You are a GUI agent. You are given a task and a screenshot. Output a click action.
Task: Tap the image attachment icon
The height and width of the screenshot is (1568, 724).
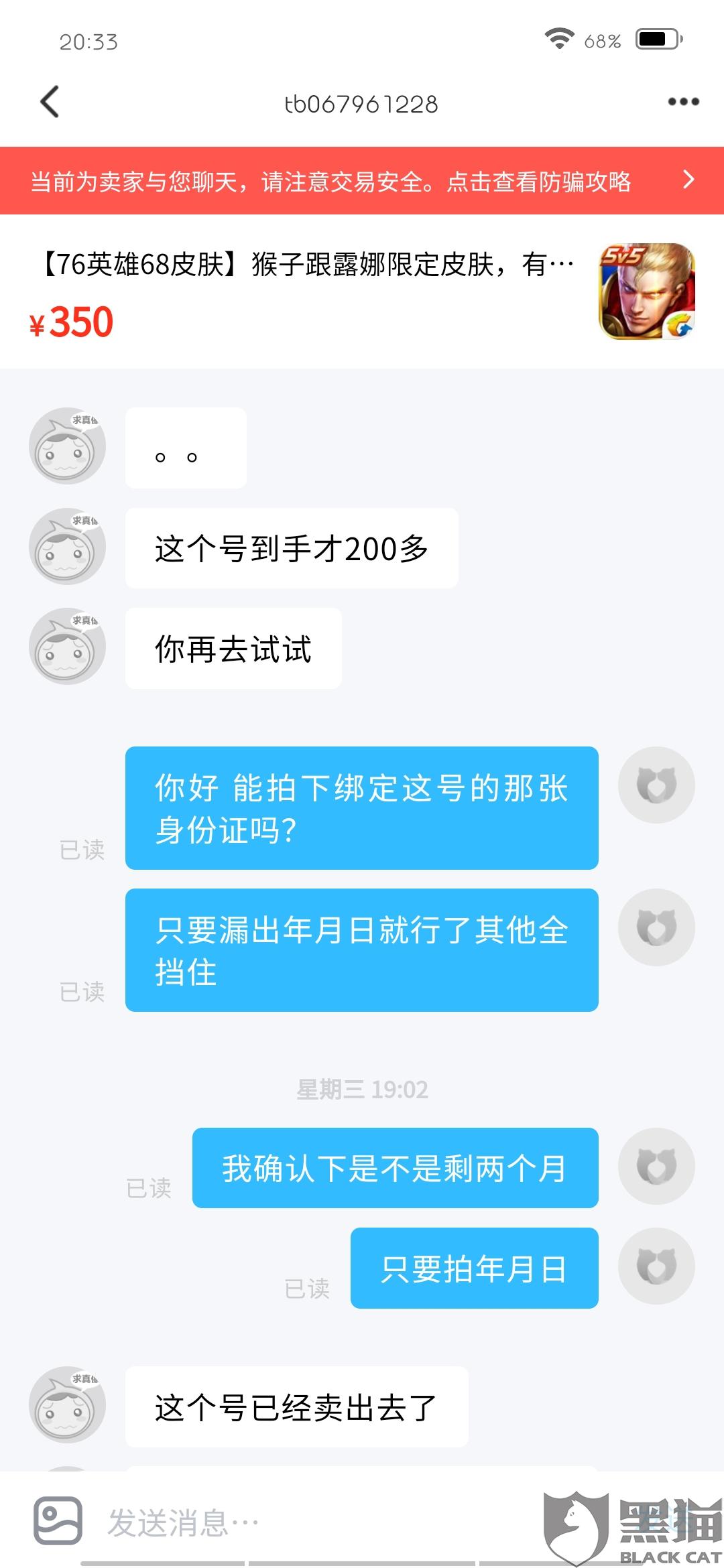coord(58,1520)
